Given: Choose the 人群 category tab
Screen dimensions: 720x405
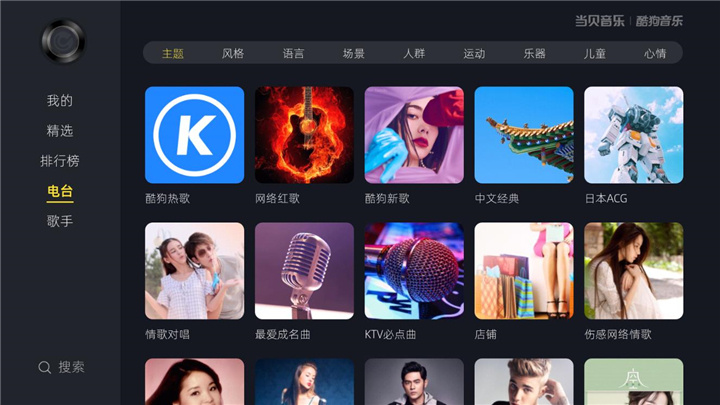Looking at the screenshot, I should tap(414, 53).
